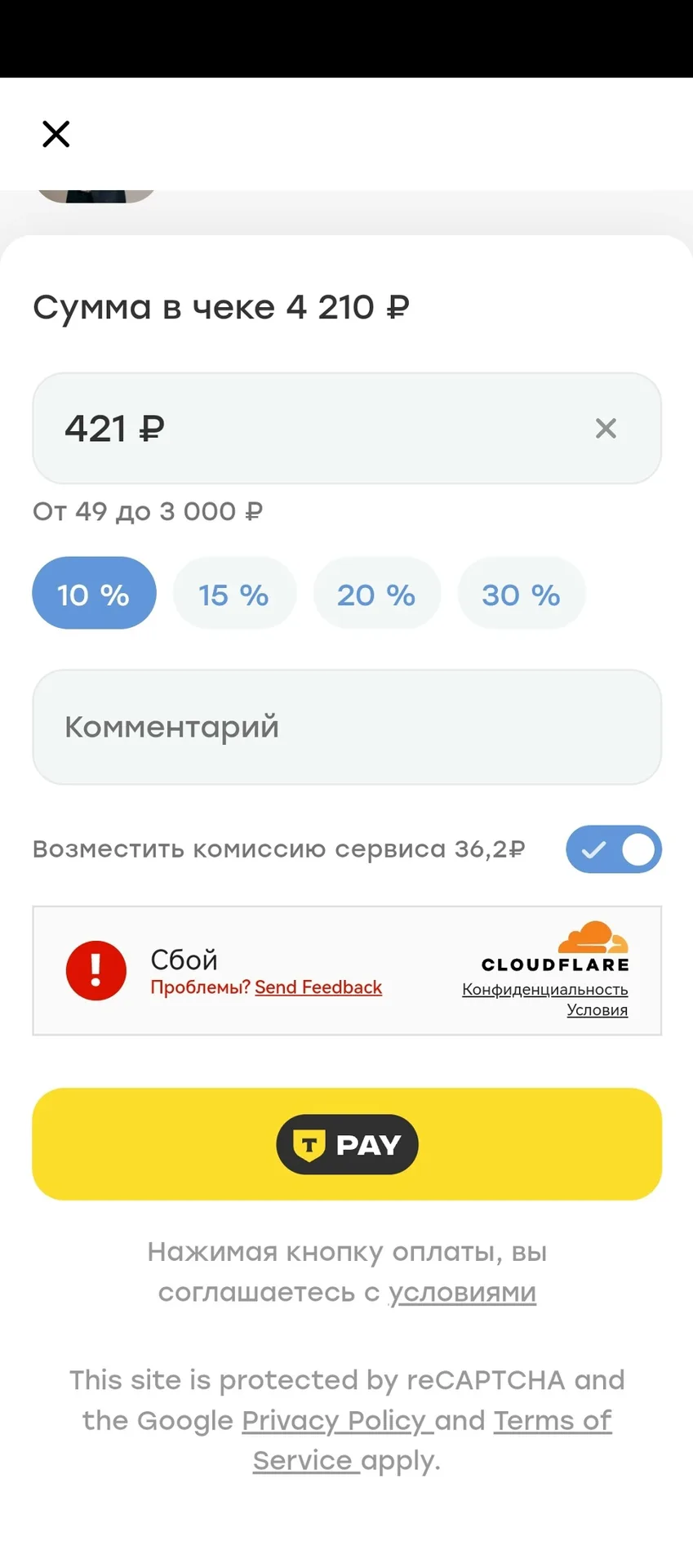Image resolution: width=693 pixels, height=1568 pixels.
Task: Open Cloudflare Конфиденциальность link
Action: click(545, 990)
